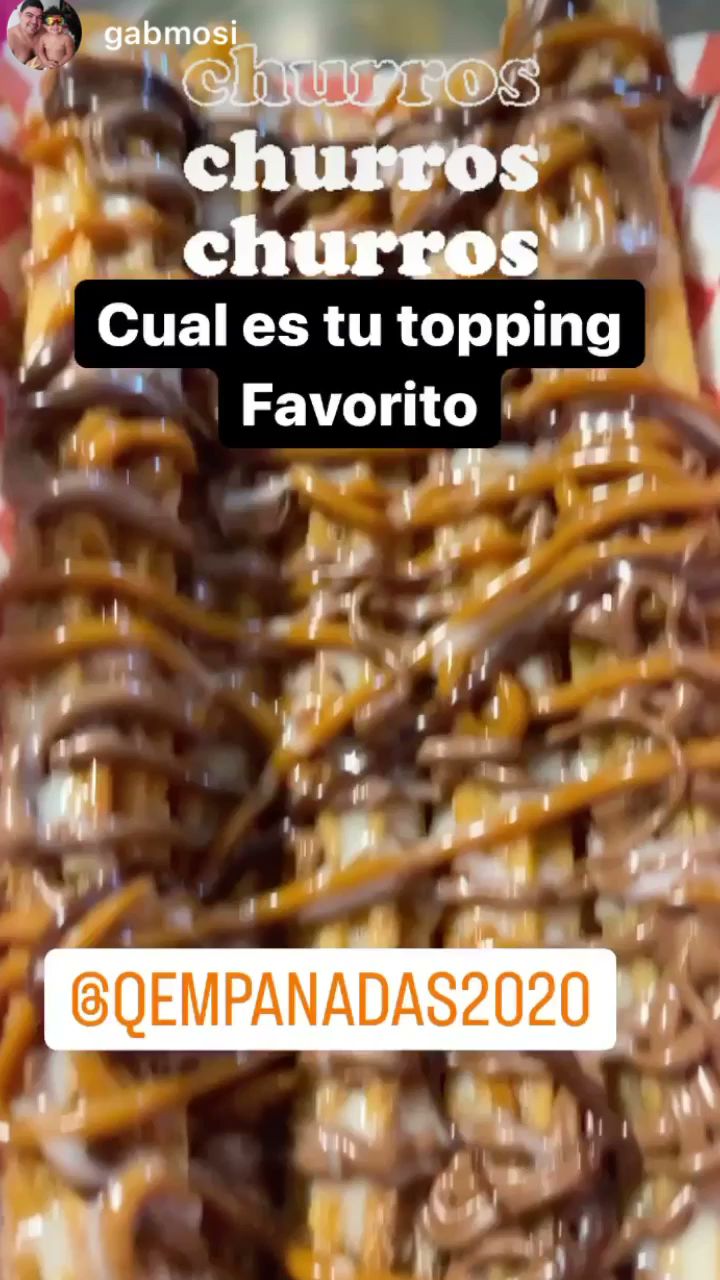Viewport: 720px width, 1280px height.
Task: Open gabmosi's profile picture
Action: 43,34
